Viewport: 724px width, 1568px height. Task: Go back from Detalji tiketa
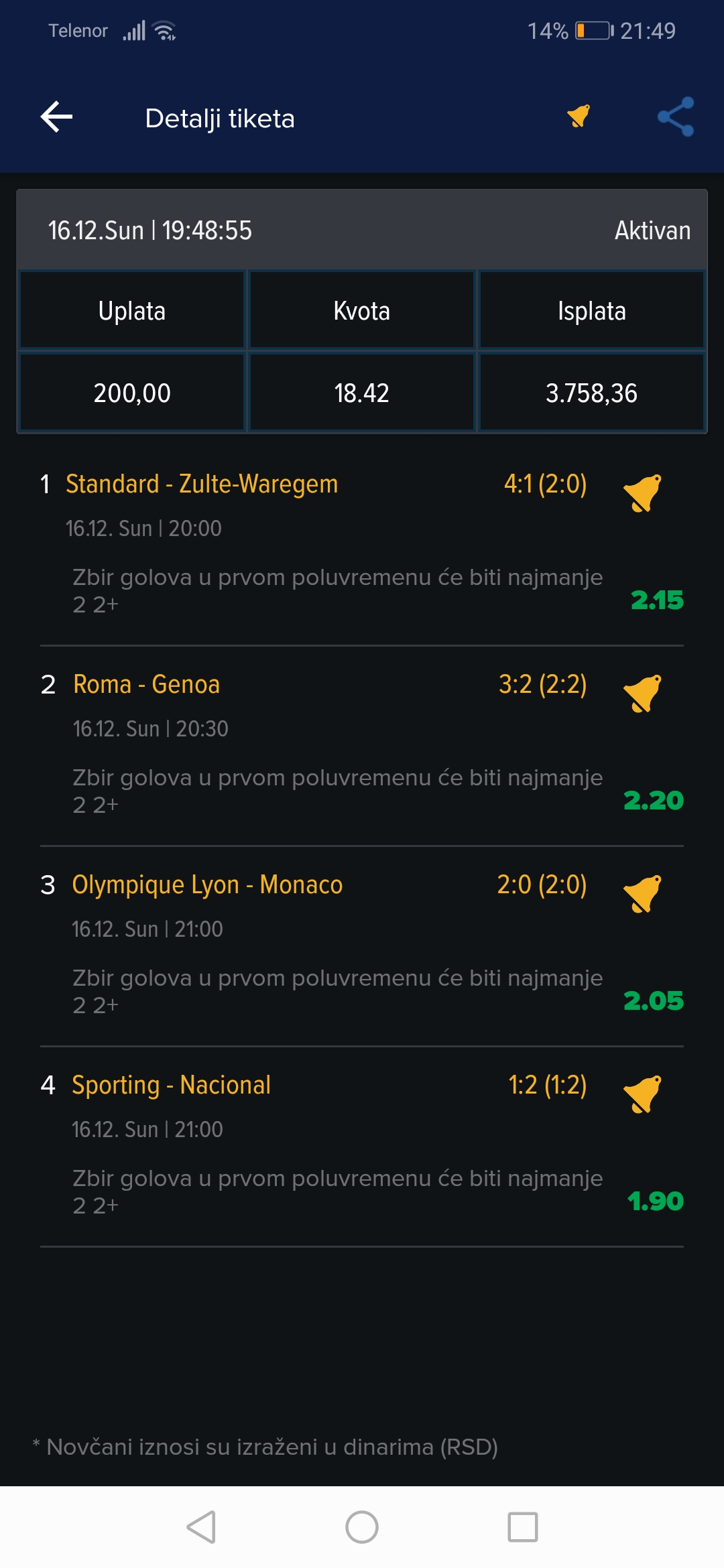(56, 117)
